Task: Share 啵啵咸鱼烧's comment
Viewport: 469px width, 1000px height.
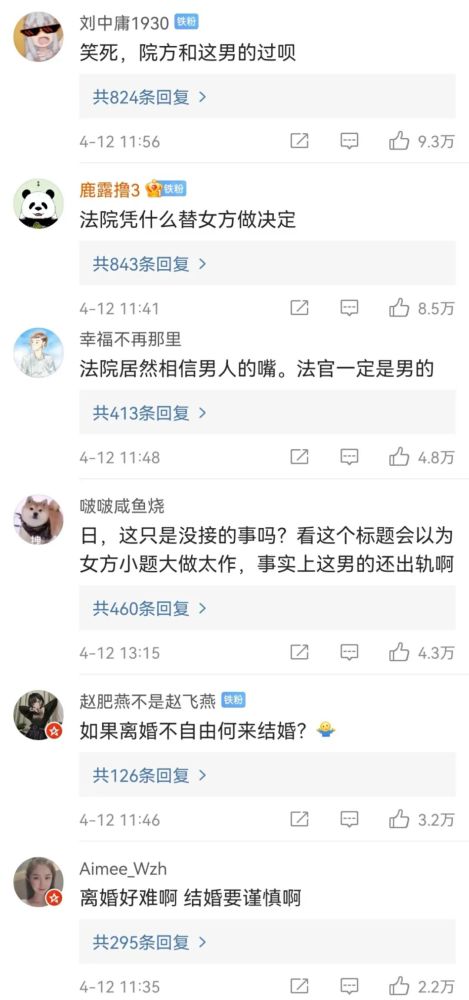Action: [299, 652]
